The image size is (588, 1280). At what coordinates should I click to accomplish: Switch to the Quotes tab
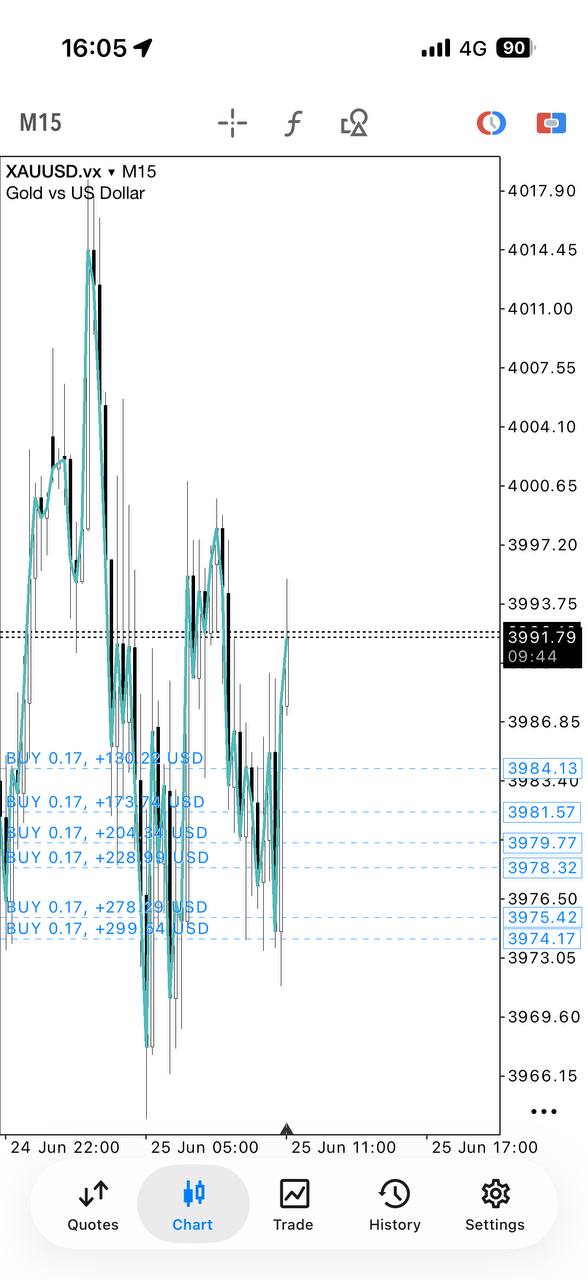coord(93,1204)
